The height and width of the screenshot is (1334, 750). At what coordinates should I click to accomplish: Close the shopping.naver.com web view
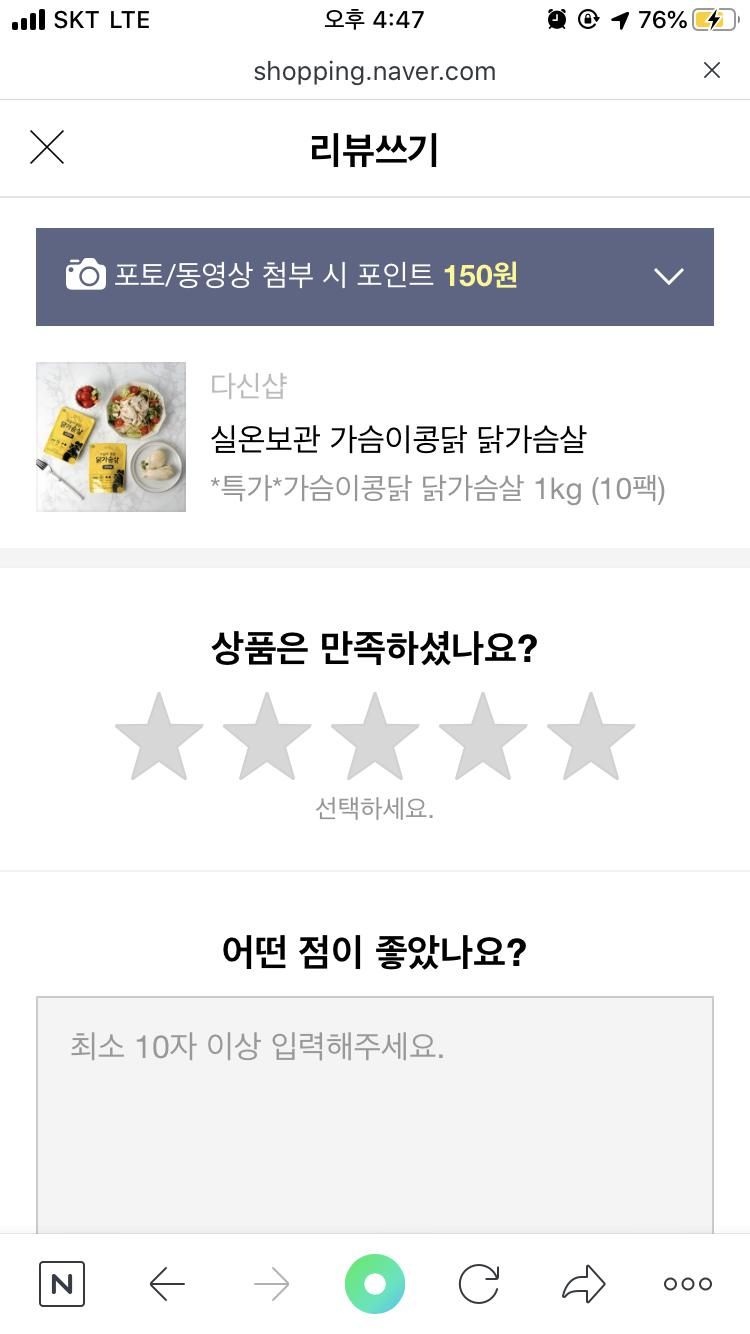711,70
